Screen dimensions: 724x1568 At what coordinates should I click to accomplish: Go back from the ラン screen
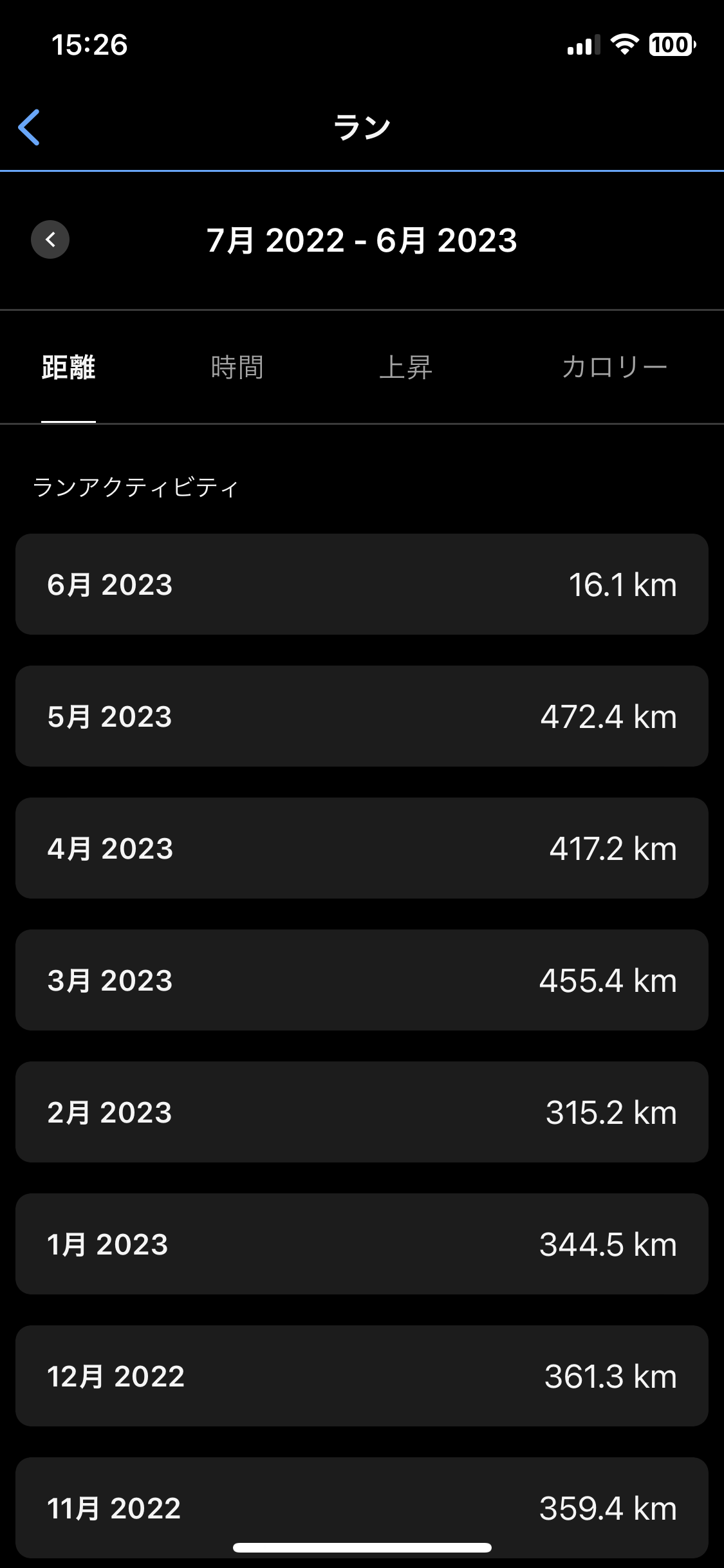30,127
